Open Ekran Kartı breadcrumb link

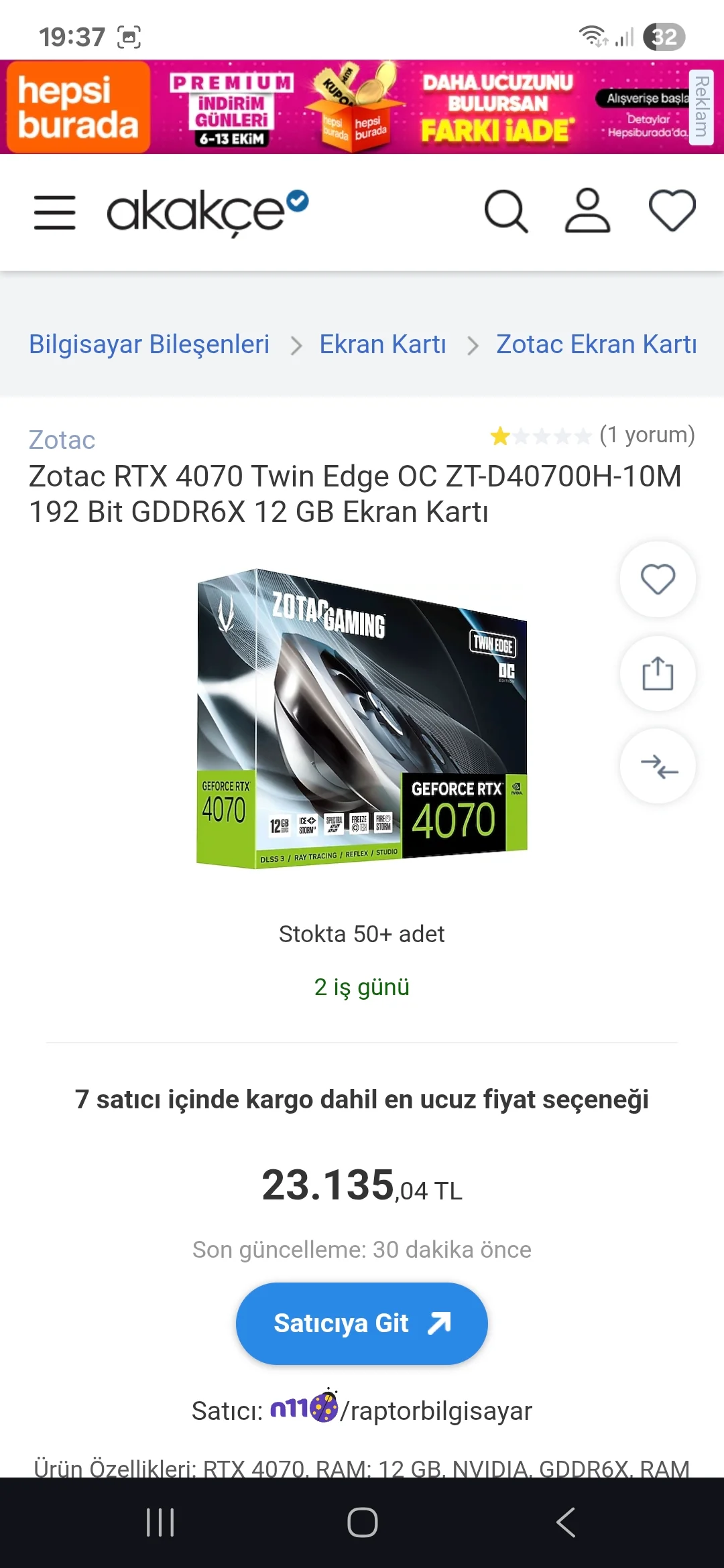(x=382, y=344)
